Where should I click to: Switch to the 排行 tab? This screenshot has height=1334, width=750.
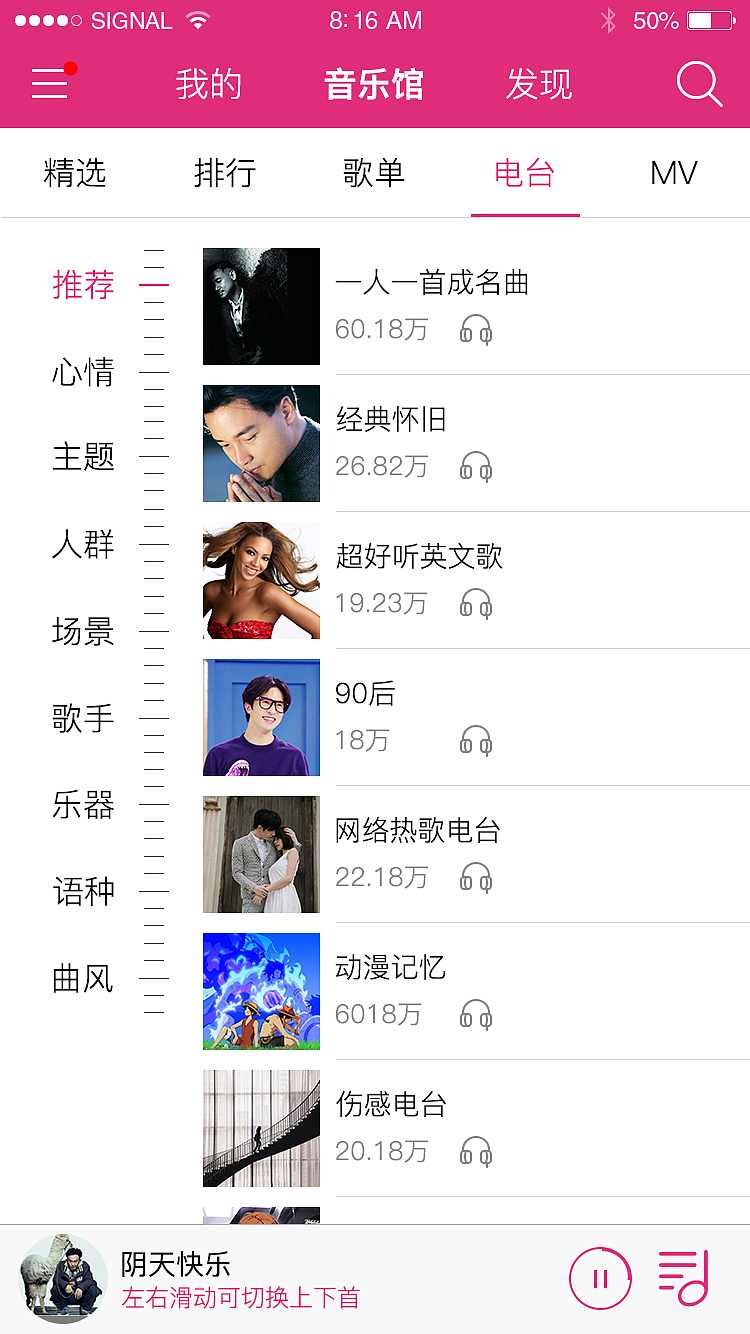(x=225, y=172)
